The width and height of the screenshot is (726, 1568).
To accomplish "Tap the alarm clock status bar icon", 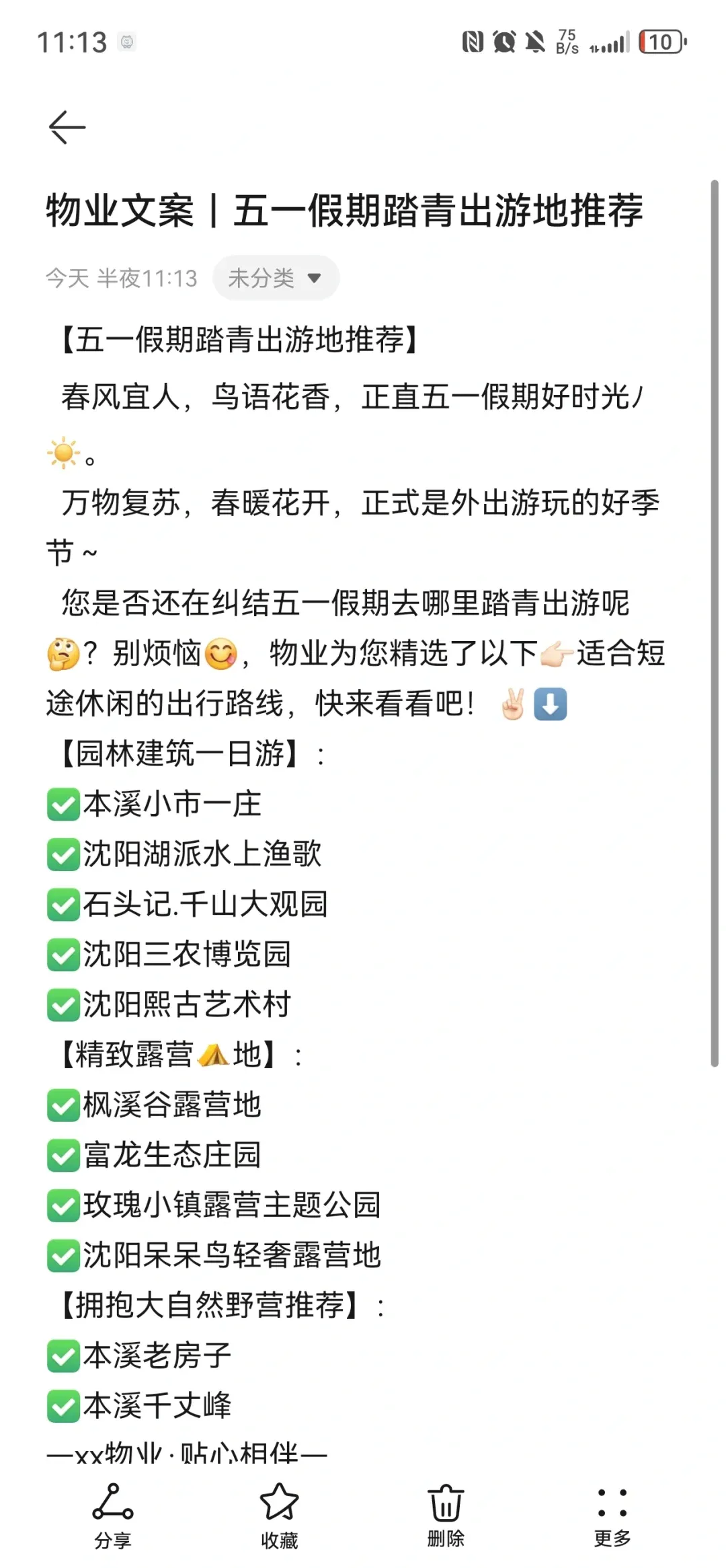I will tap(503, 42).
